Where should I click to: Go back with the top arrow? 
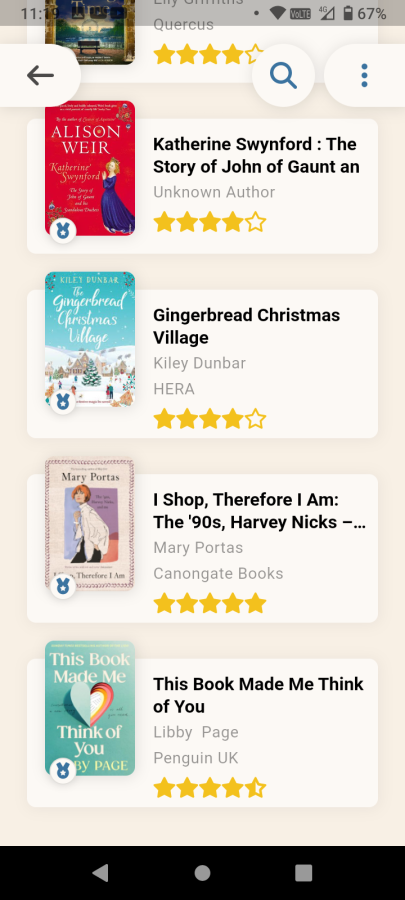[x=40, y=75]
